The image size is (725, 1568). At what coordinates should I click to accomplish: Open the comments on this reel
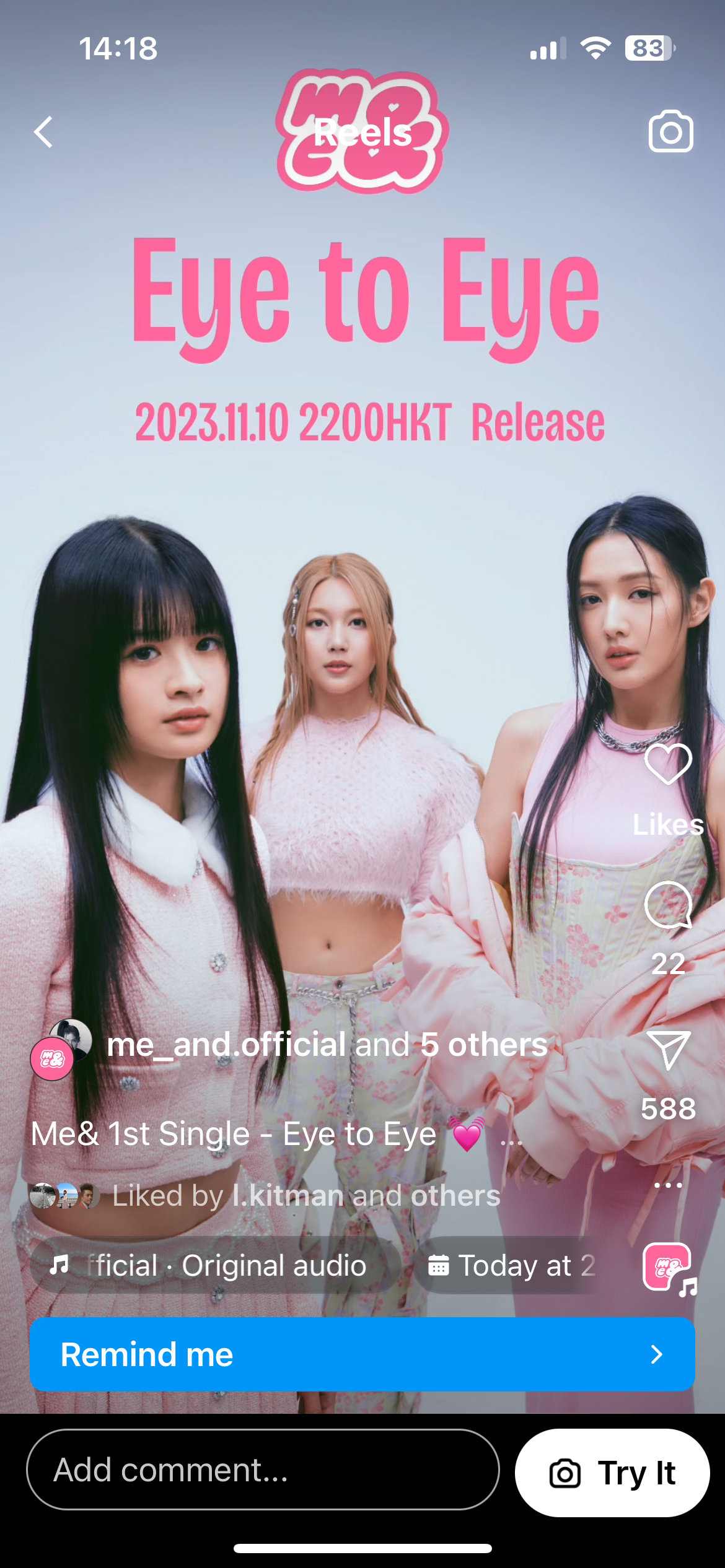click(x=668, y=905)
